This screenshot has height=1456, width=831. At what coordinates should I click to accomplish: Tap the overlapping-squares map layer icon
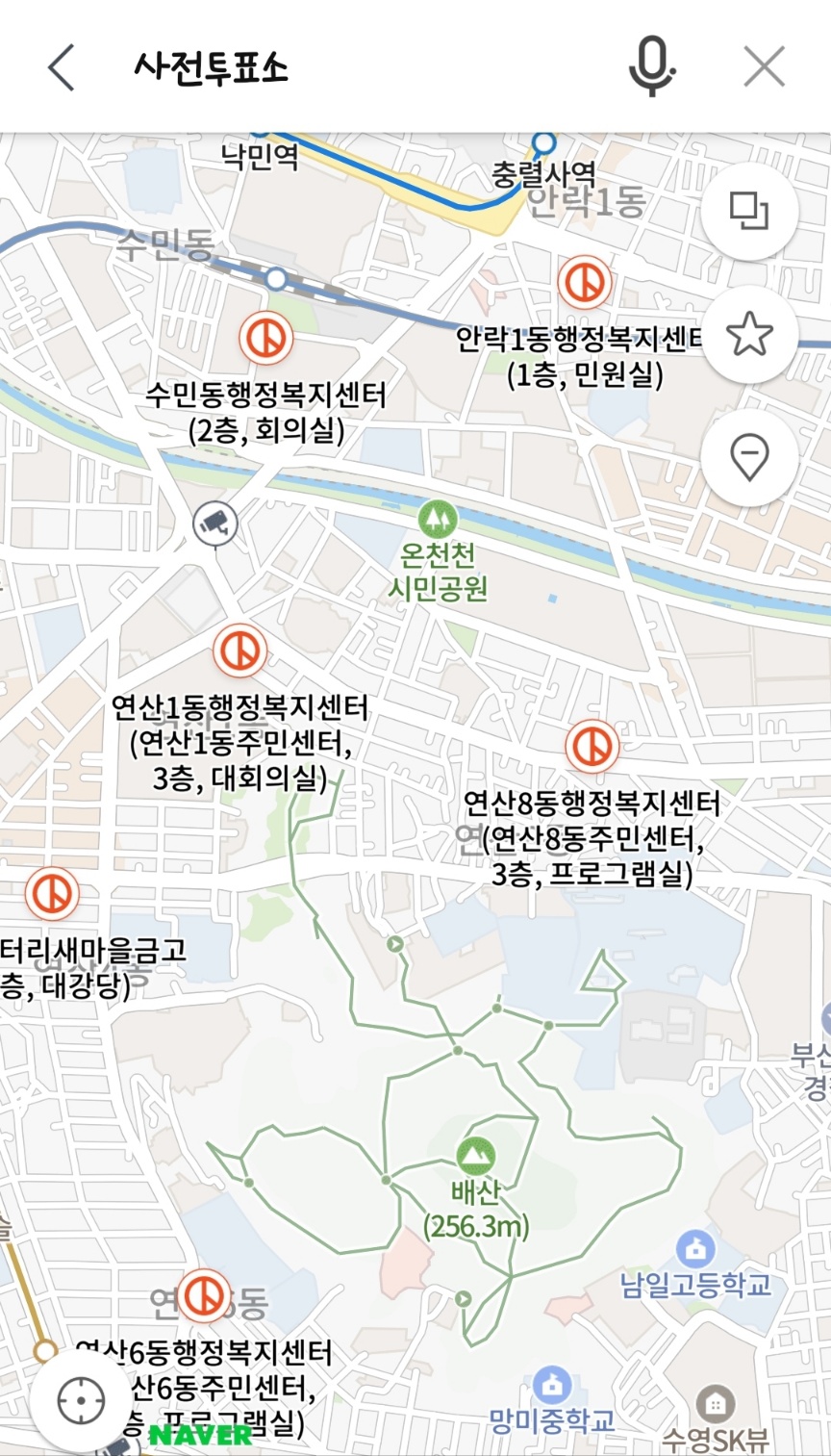tap(750, 212)
